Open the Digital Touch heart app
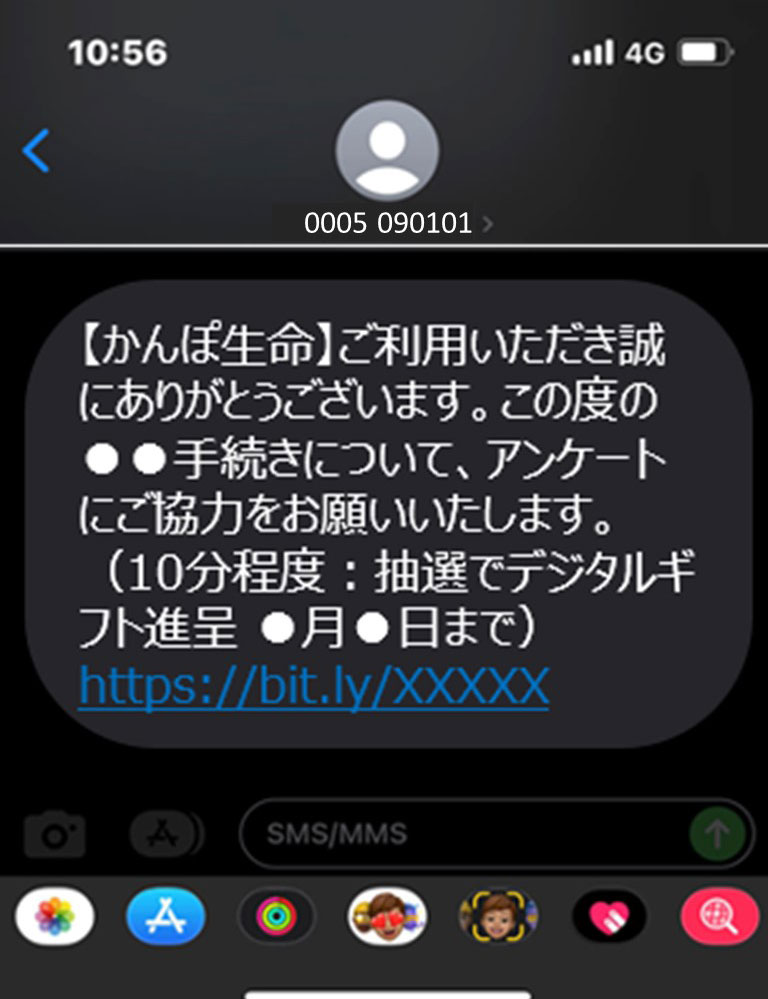 [x=609, y=917]
